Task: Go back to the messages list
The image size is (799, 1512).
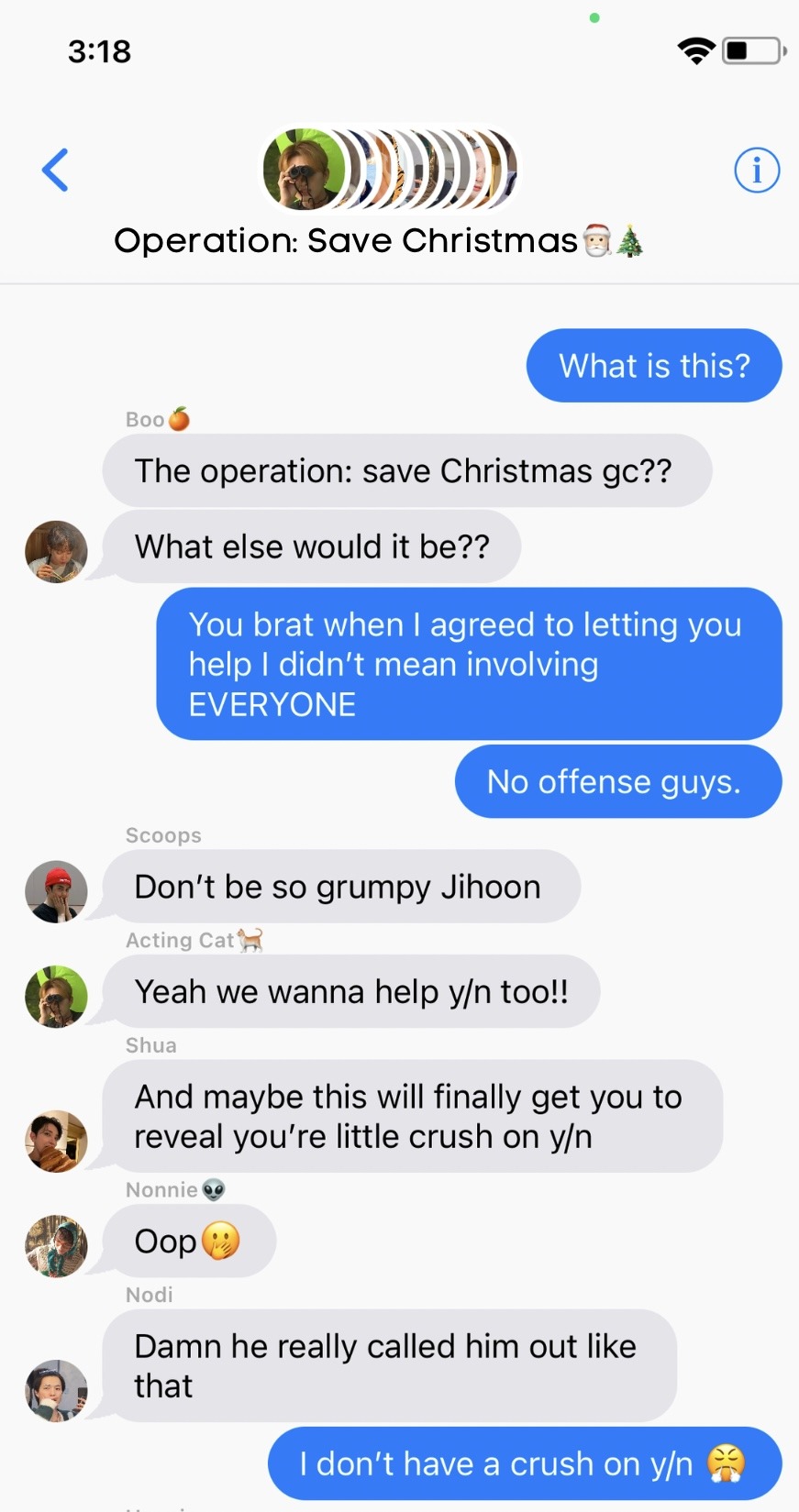Action: [x=55, y=170]
